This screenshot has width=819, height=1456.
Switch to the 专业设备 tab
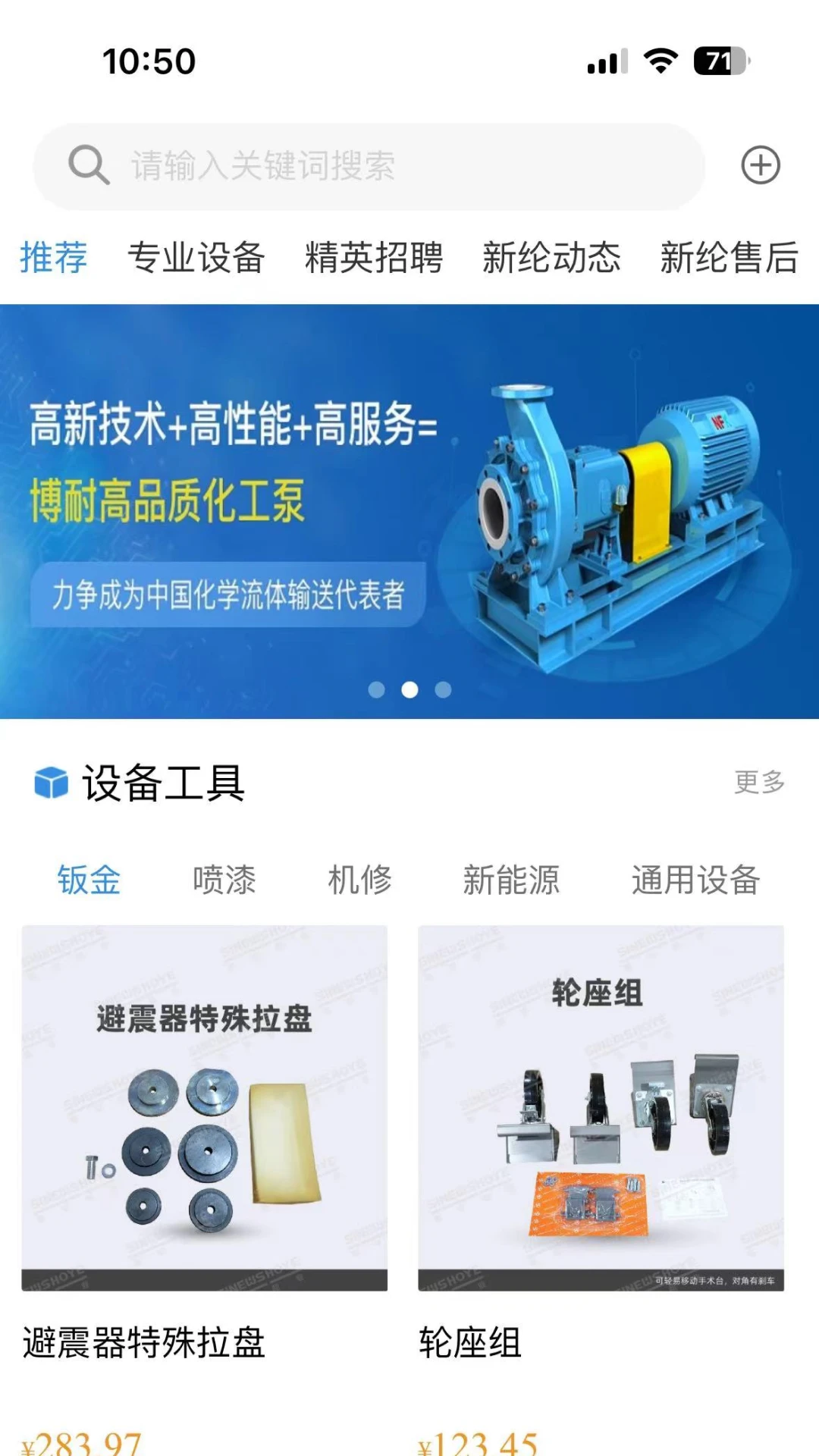[x=199, y=258]
